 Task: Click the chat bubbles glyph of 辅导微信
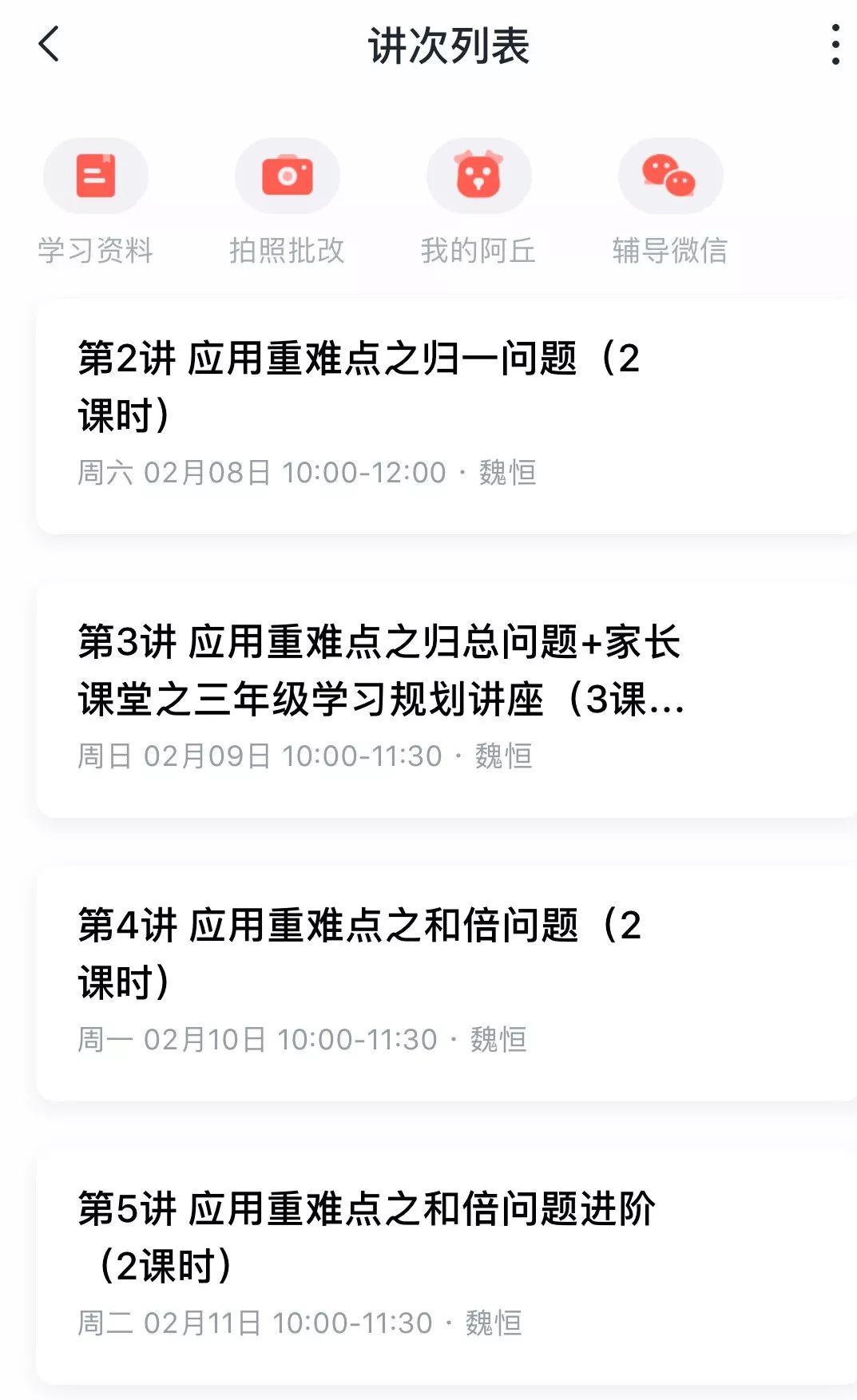(x=670, y=174)
